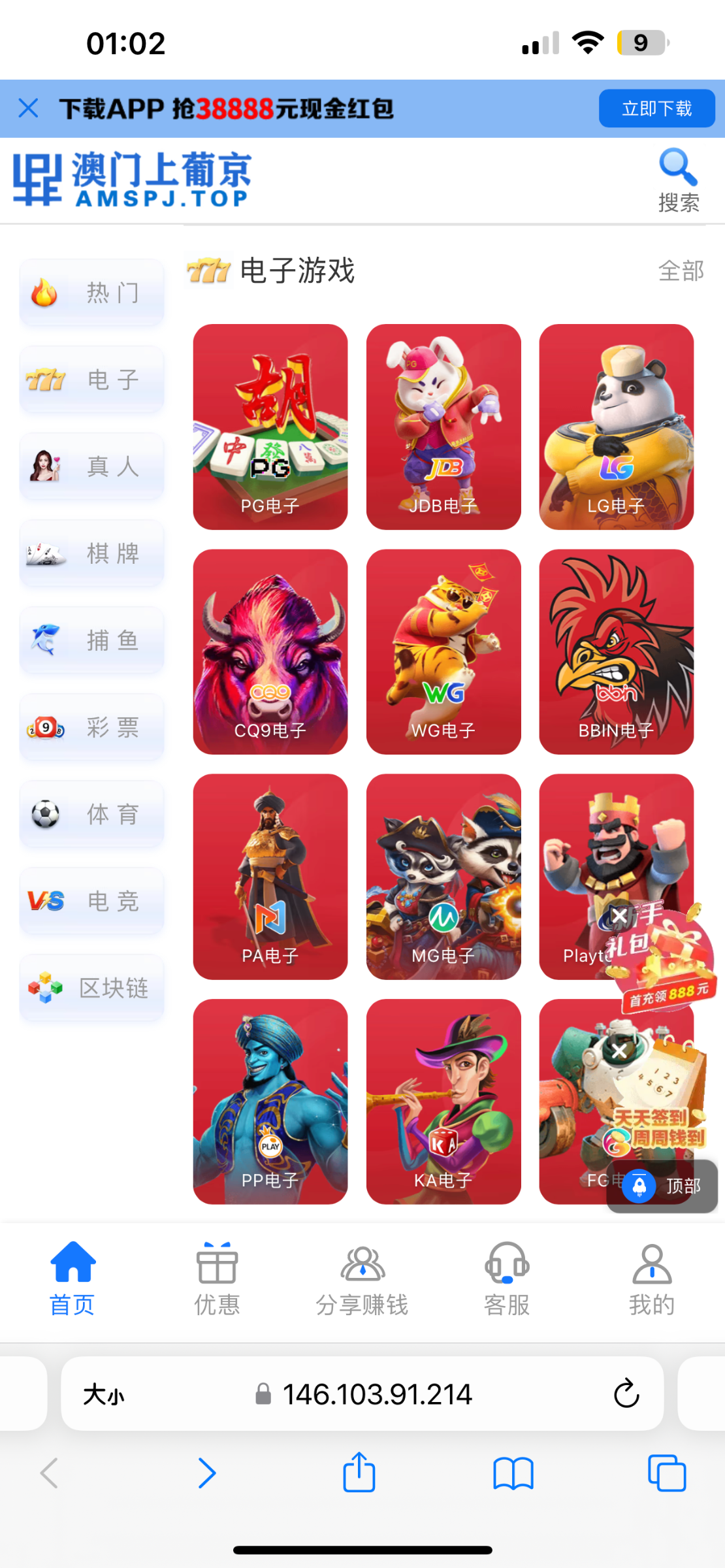The height and width of the screenshot is (1568, 725).
Task: Open the JDB电子 game tile
Action: pos(443,426)
